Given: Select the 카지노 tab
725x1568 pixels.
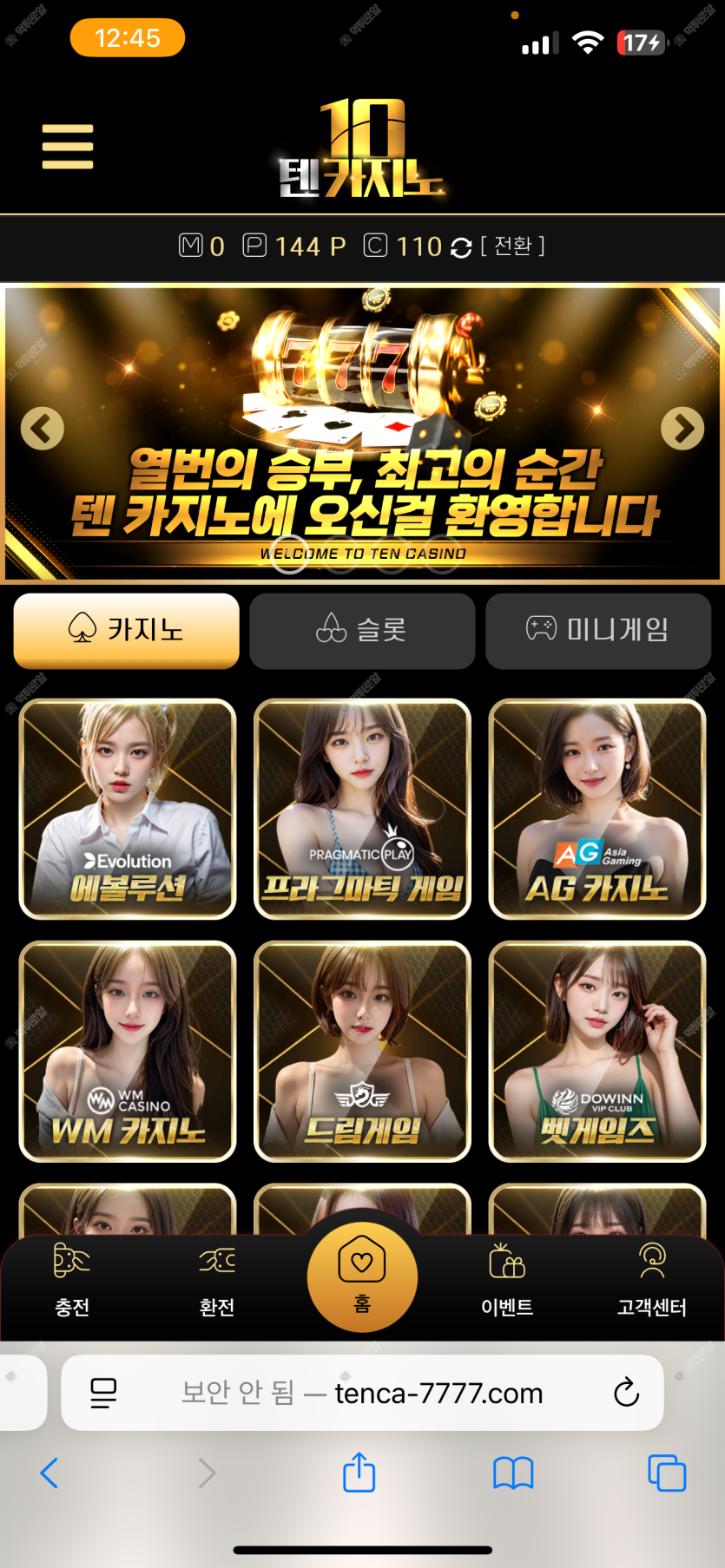Looking at the screenshot, I should point(127,630).
